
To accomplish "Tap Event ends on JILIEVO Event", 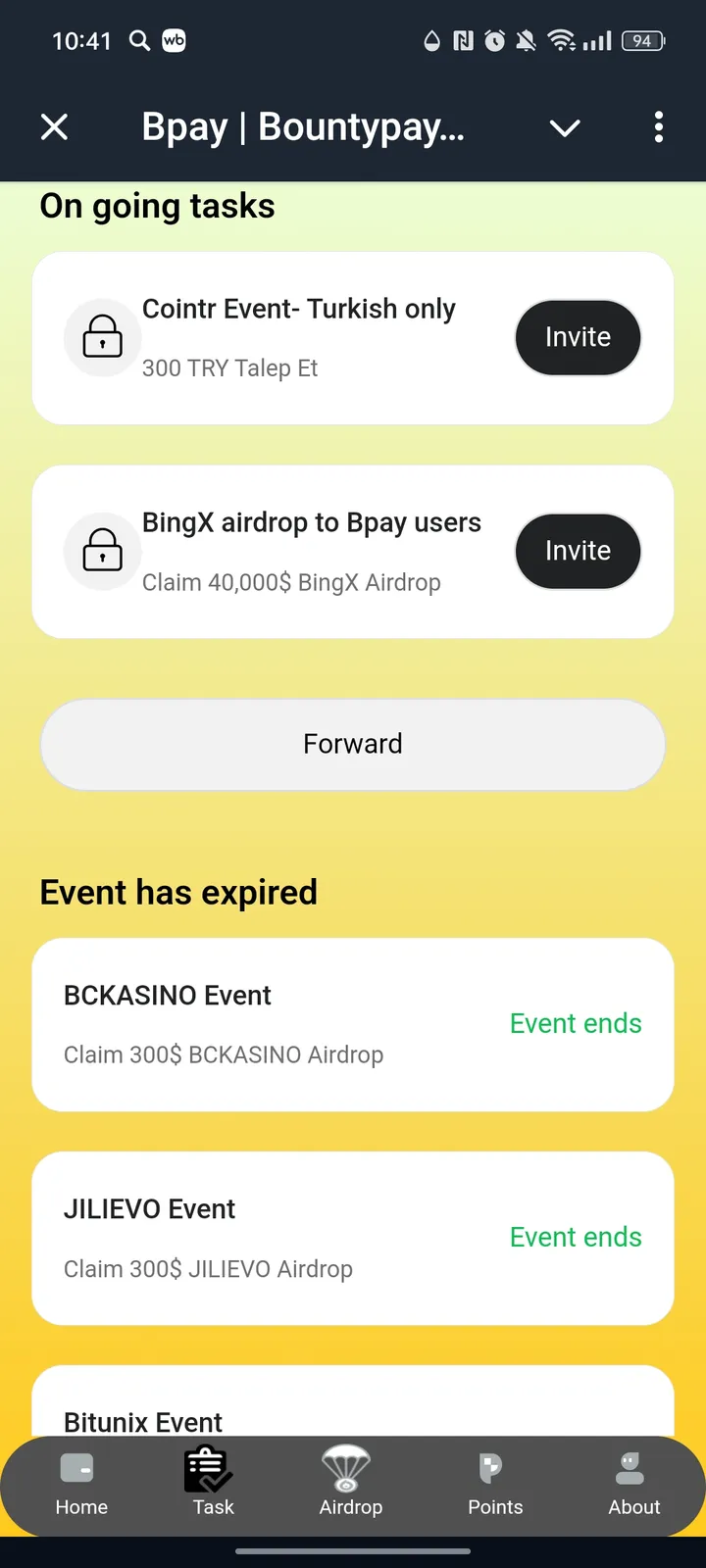I will [576, 1237].
